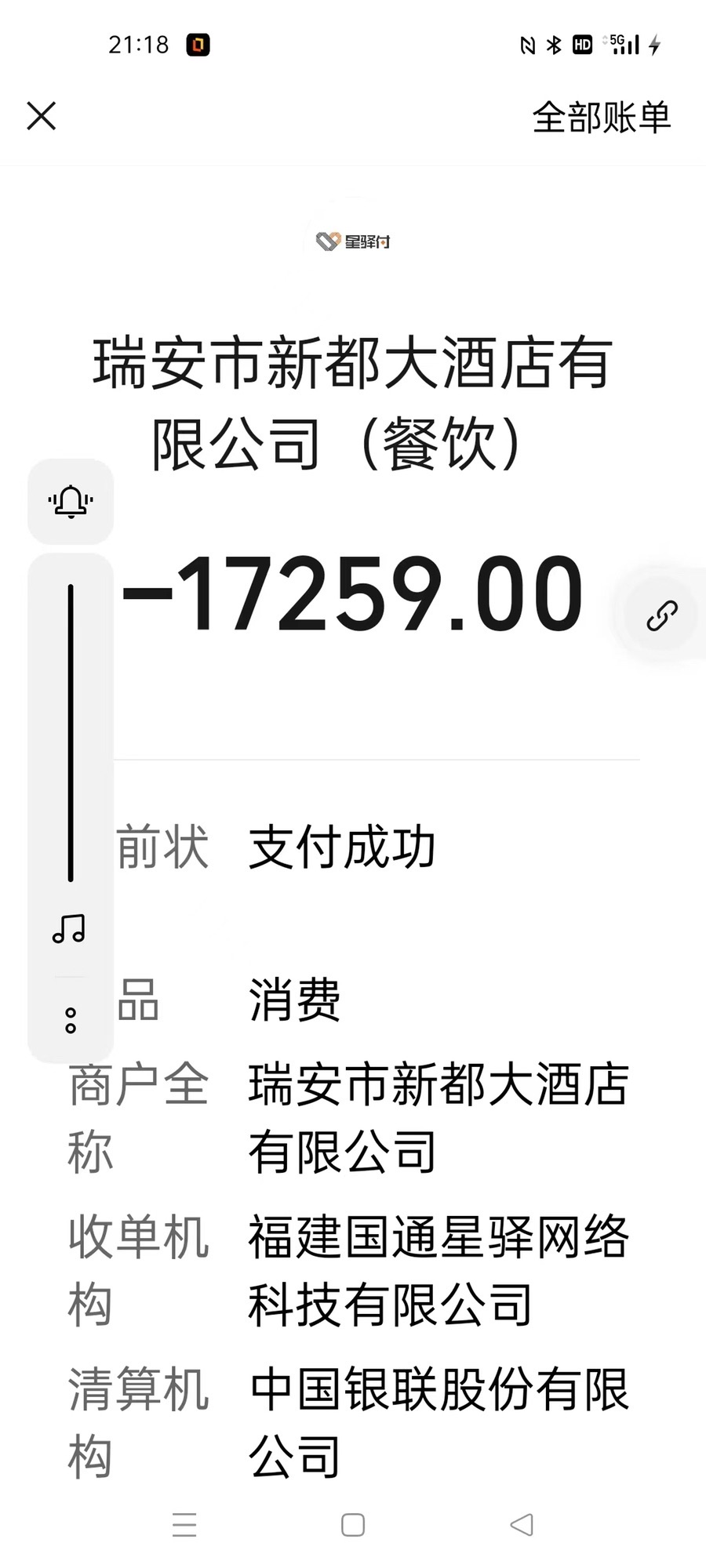Open more volume options (three dots)

point(71,1019)
